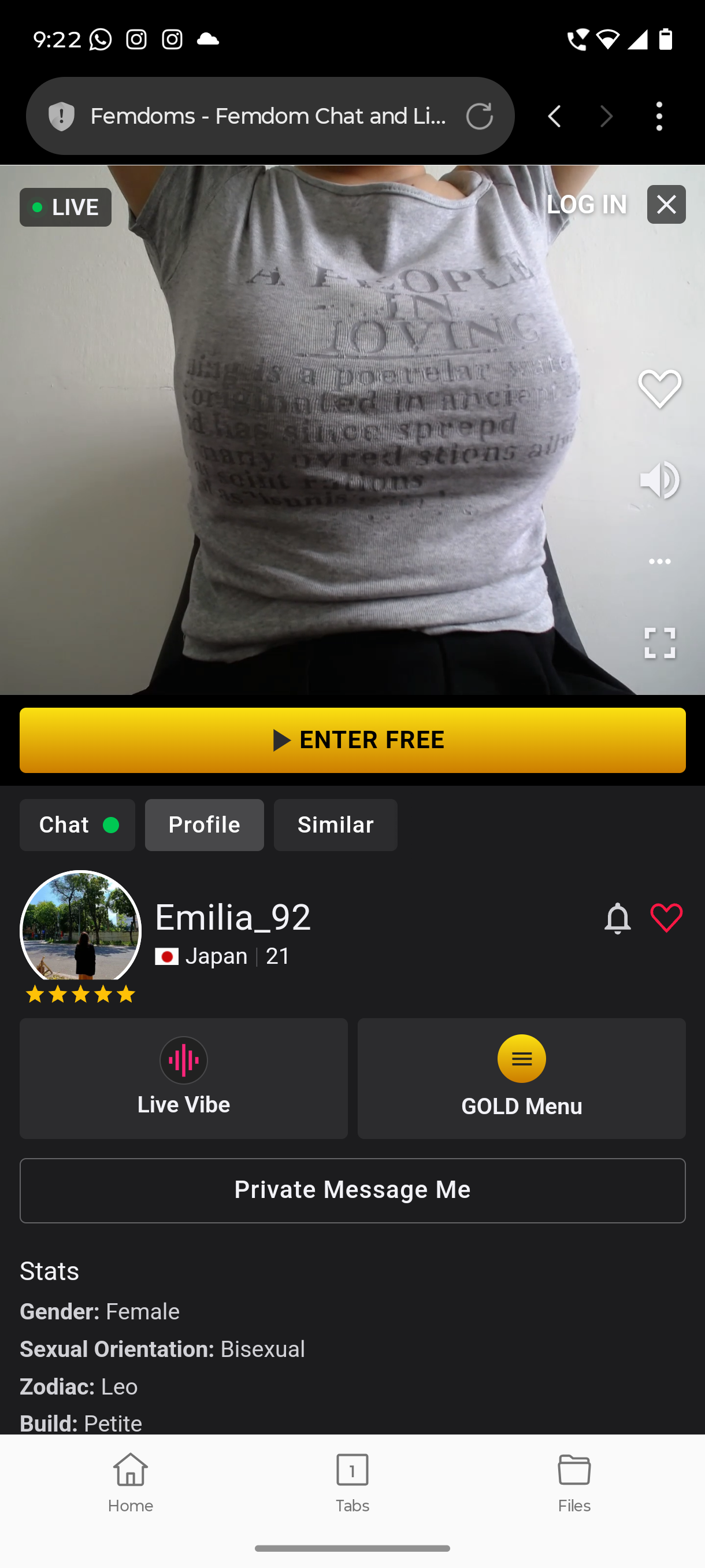Viewport: 705px width, 1568px height.
Task: Reload the page in the address bar
Action: [478, 116]
